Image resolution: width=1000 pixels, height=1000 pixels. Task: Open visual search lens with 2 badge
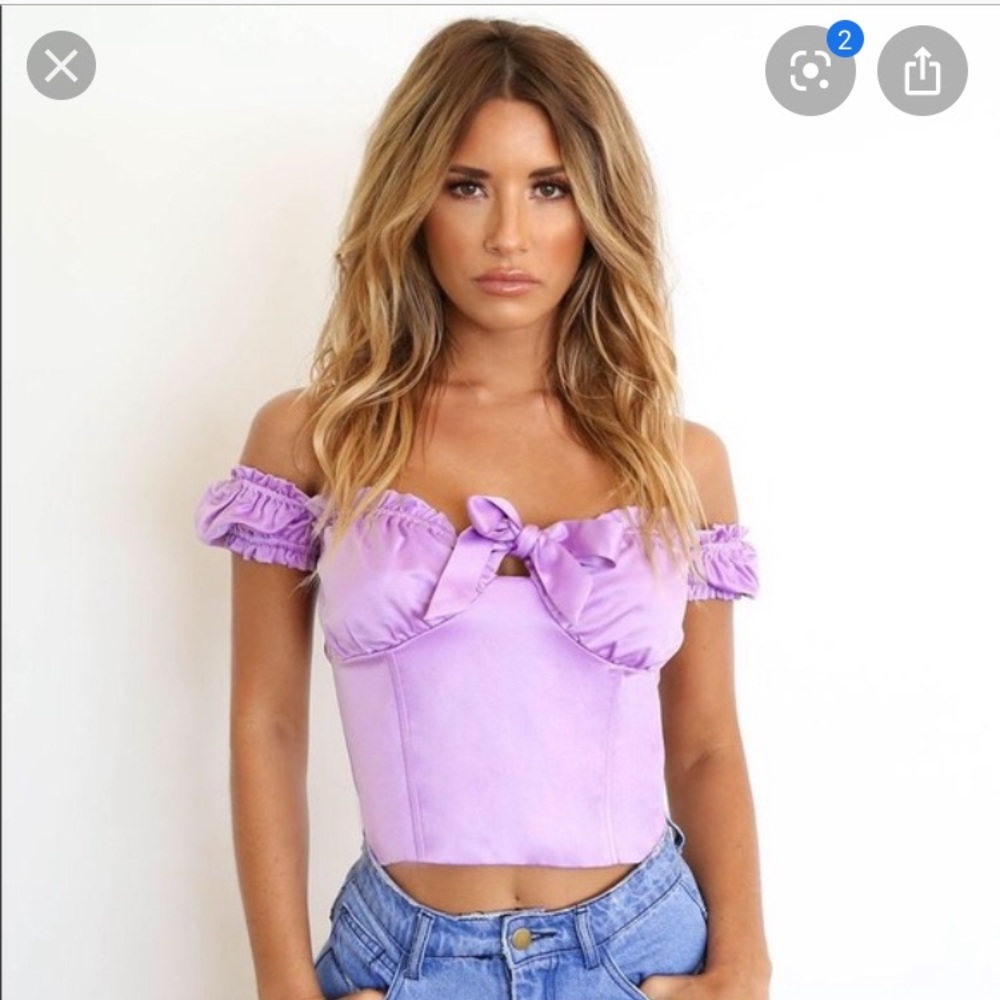pyautogui.click(x=809, y=71)
